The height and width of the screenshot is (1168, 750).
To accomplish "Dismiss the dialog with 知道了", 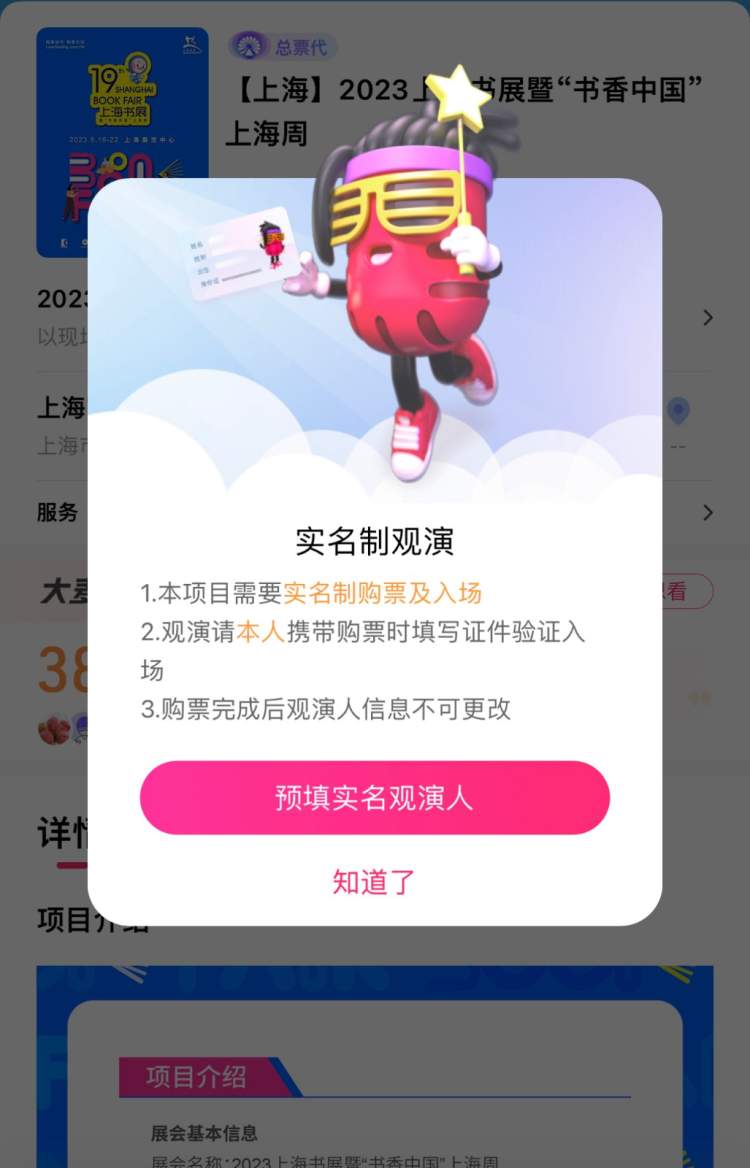I will (374, 882).
